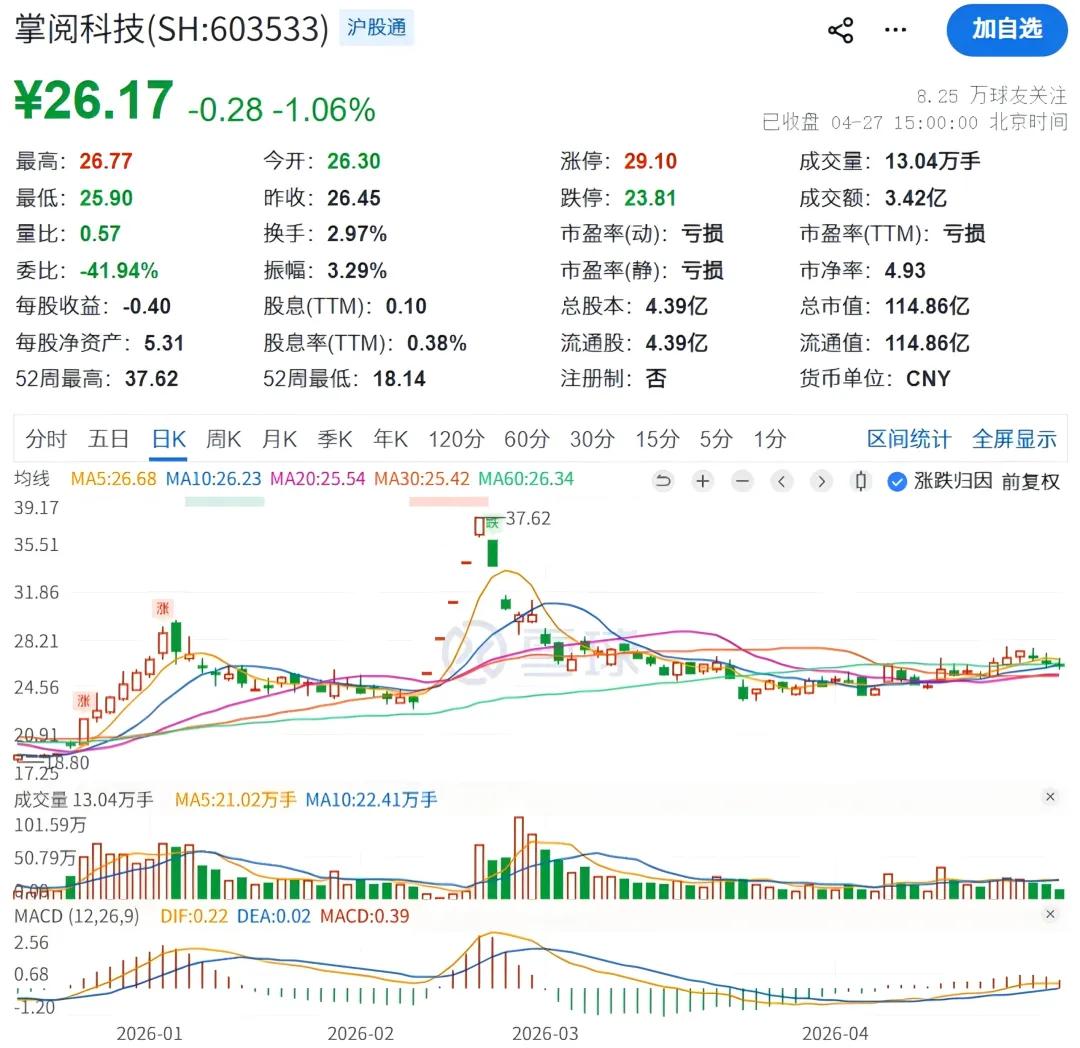Viewport: 1080px width, 1048px height.
Task: Zoom in the chart with plus icon
Action: pyautogui.click(x=703, y=481)
